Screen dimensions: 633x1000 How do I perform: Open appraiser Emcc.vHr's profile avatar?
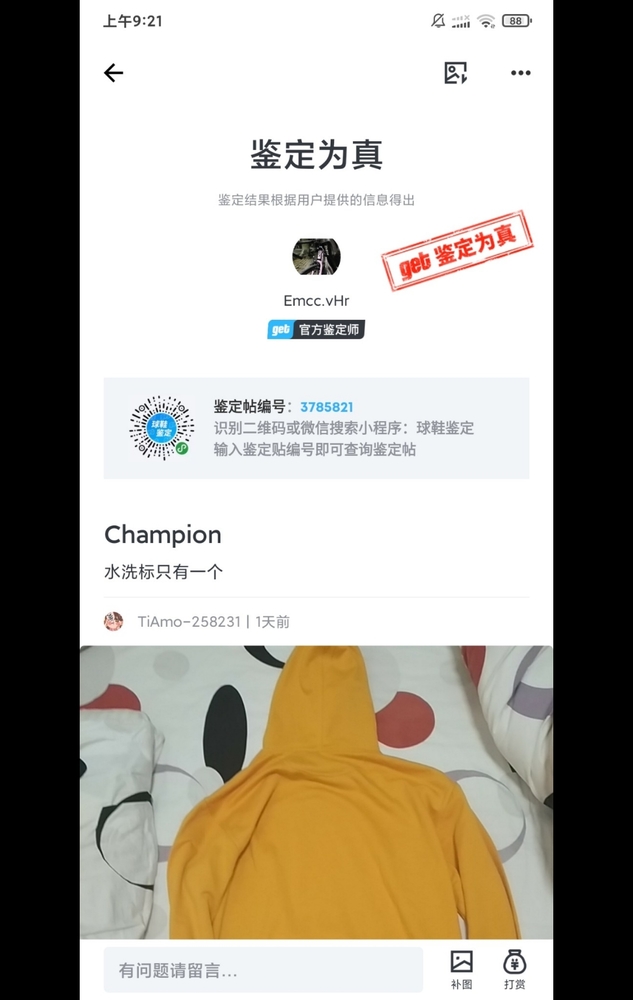pos(316,257)
